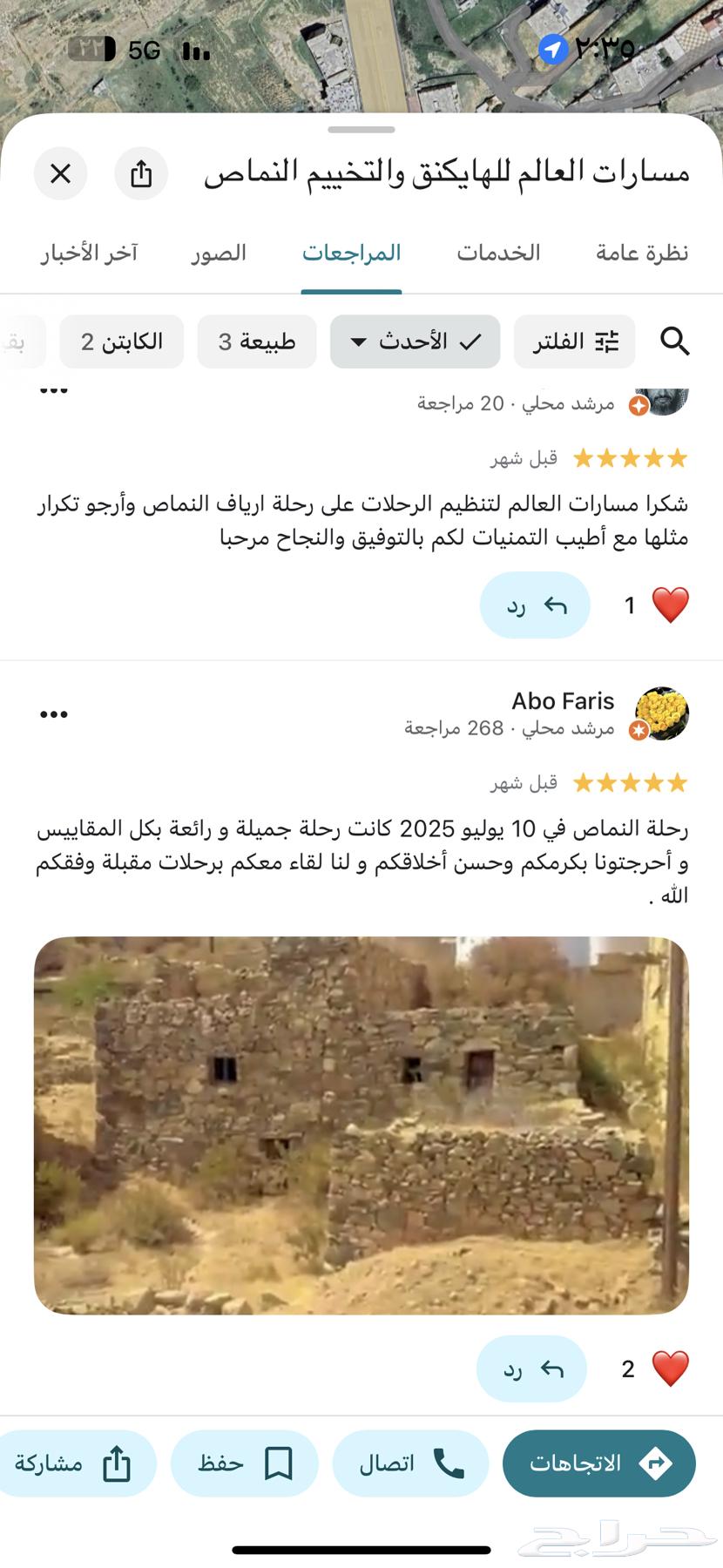Share this place using the share icon
723x1568 pixels.
[142, 173]
